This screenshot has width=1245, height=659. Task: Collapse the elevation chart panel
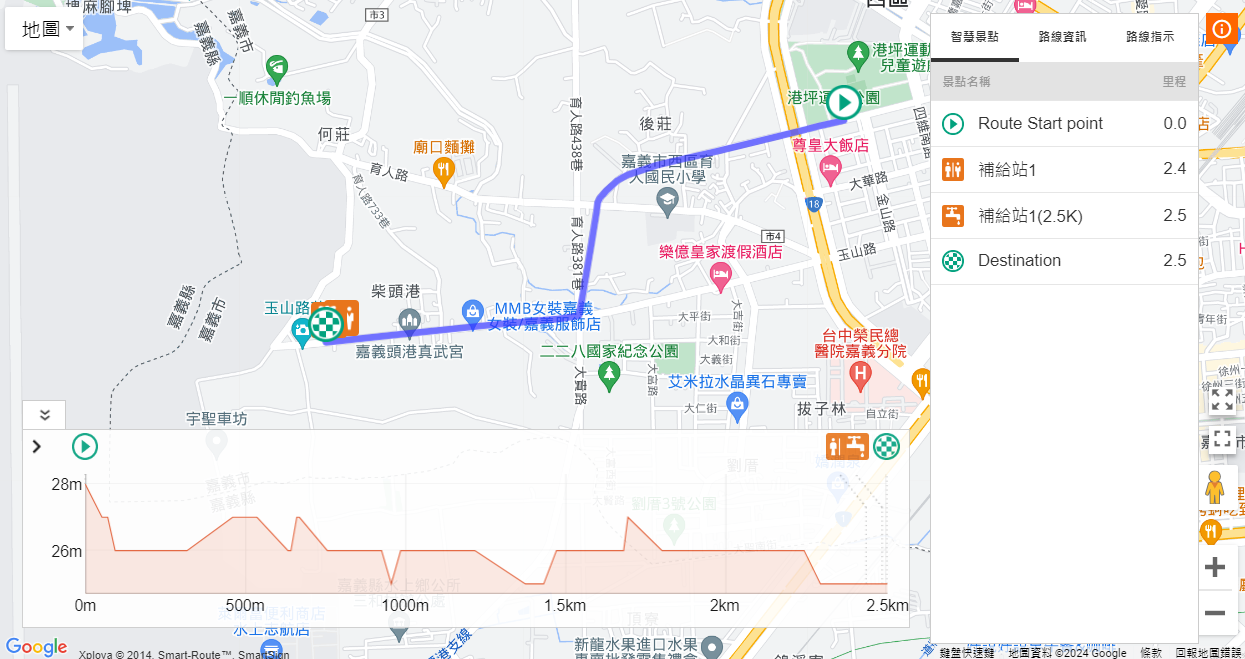click(x=44, y=415)
